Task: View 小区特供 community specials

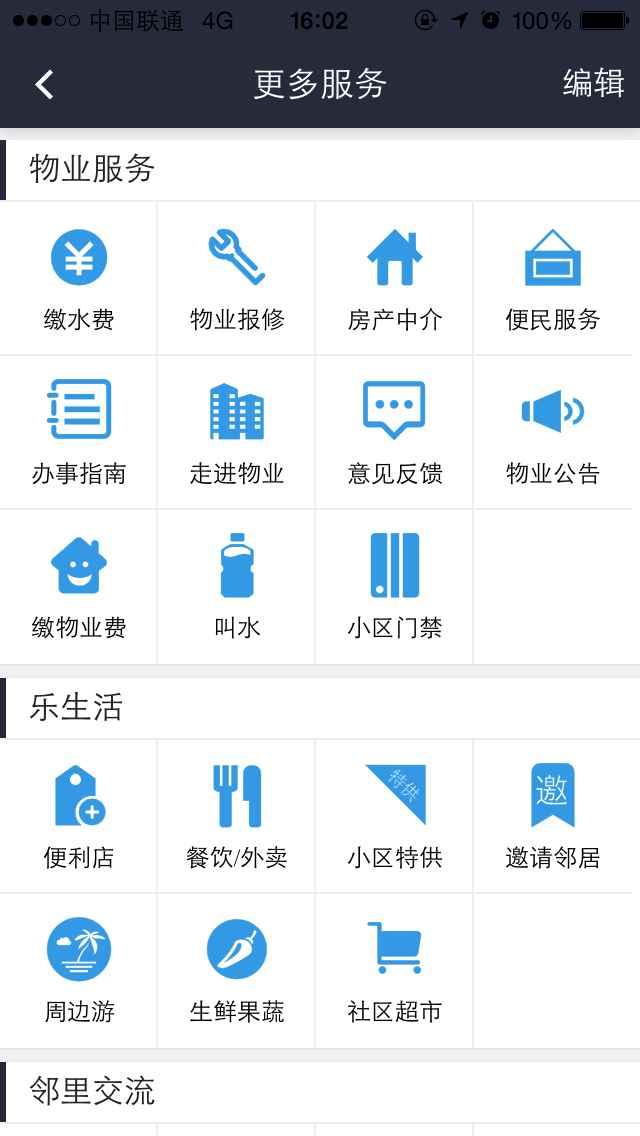Action: [395, 817]
